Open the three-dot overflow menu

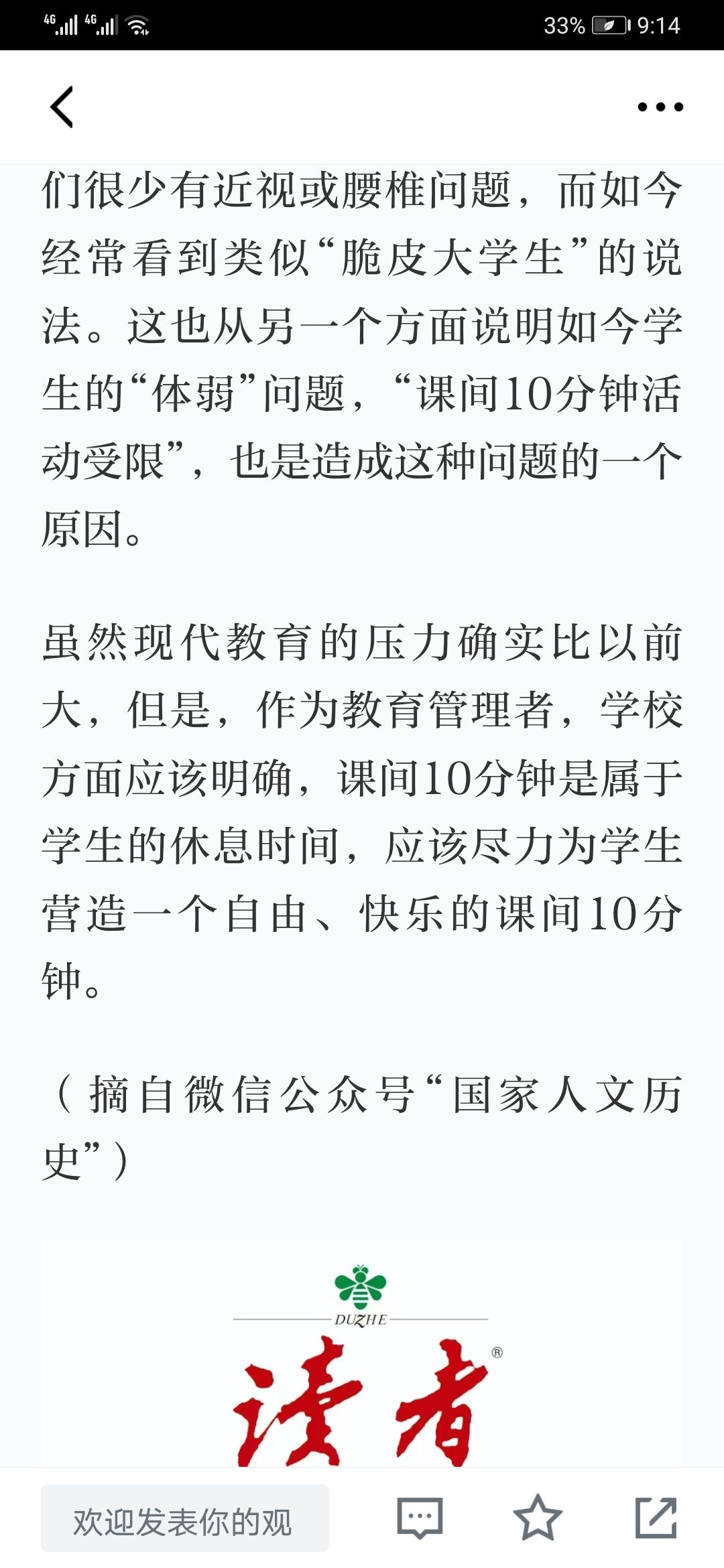pos(660,107)
